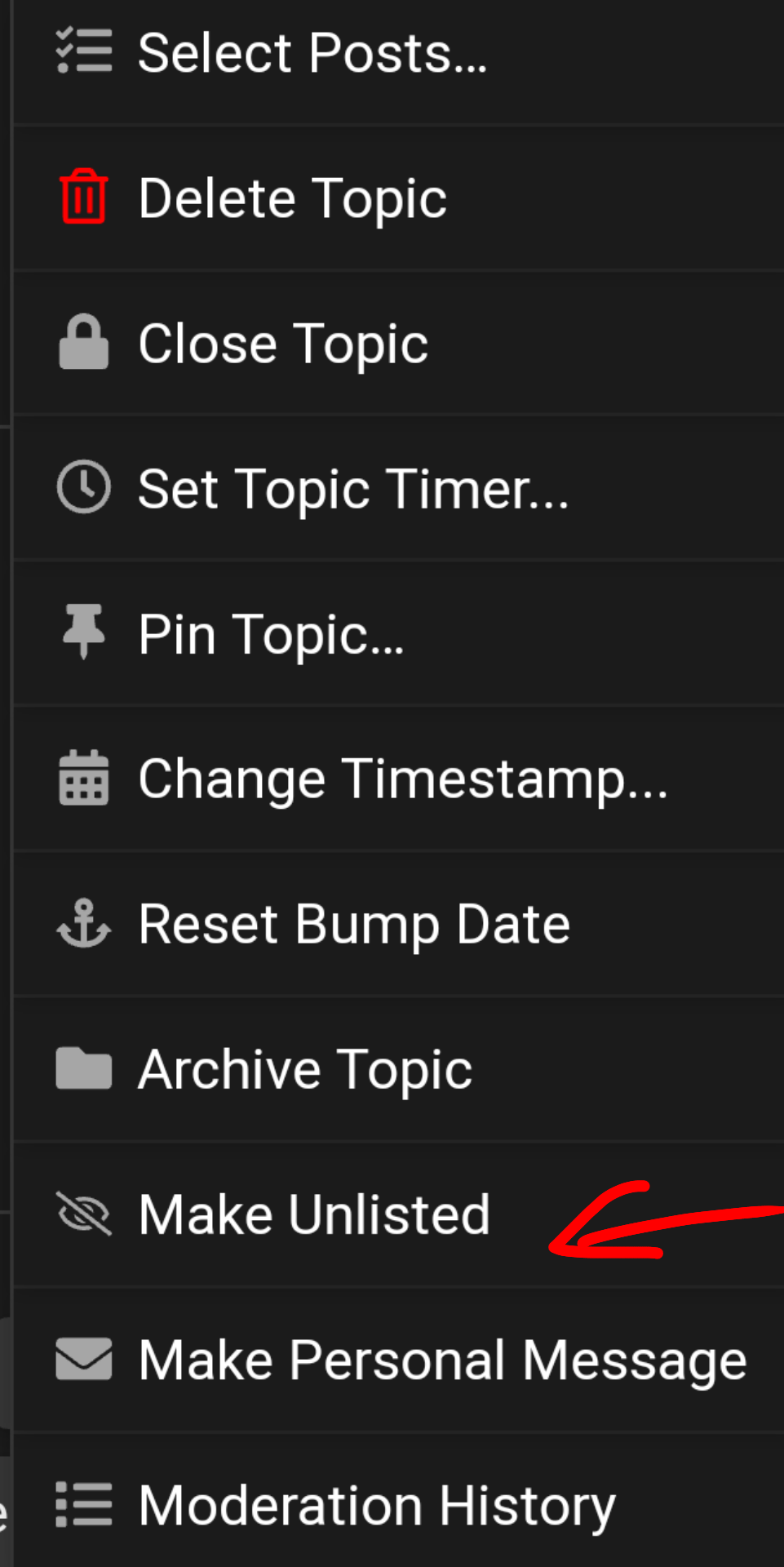Tap Reset Bump Date

point(354,924)
